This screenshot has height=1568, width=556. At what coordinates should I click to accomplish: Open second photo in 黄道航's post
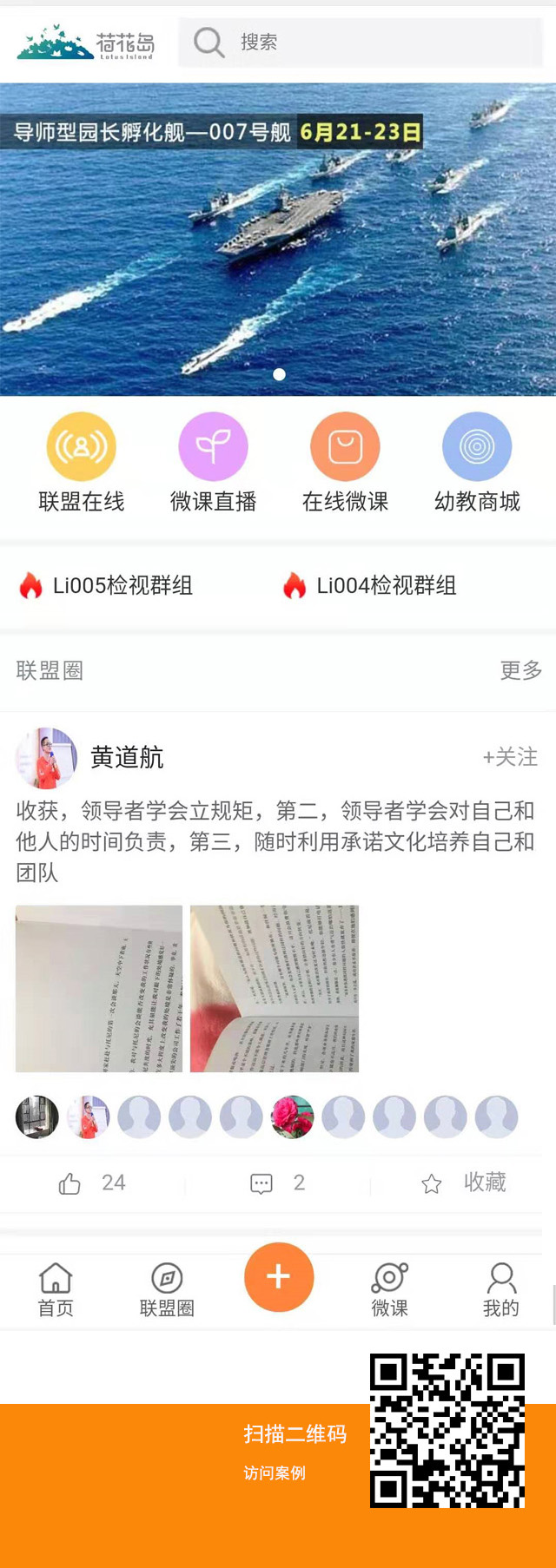pyautogui.click(x=275, y=988)
